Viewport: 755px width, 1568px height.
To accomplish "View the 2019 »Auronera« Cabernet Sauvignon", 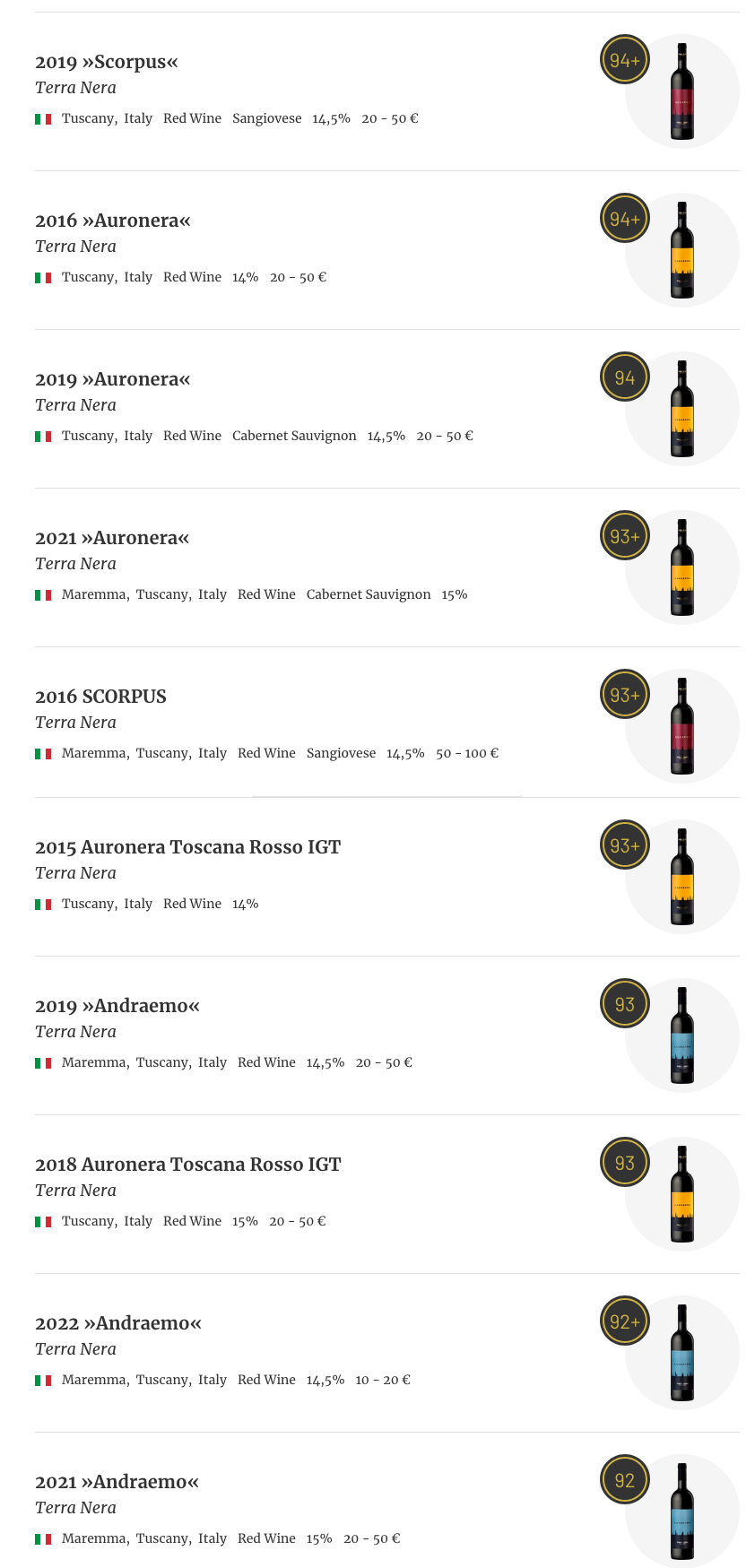I will coord(113,379).
